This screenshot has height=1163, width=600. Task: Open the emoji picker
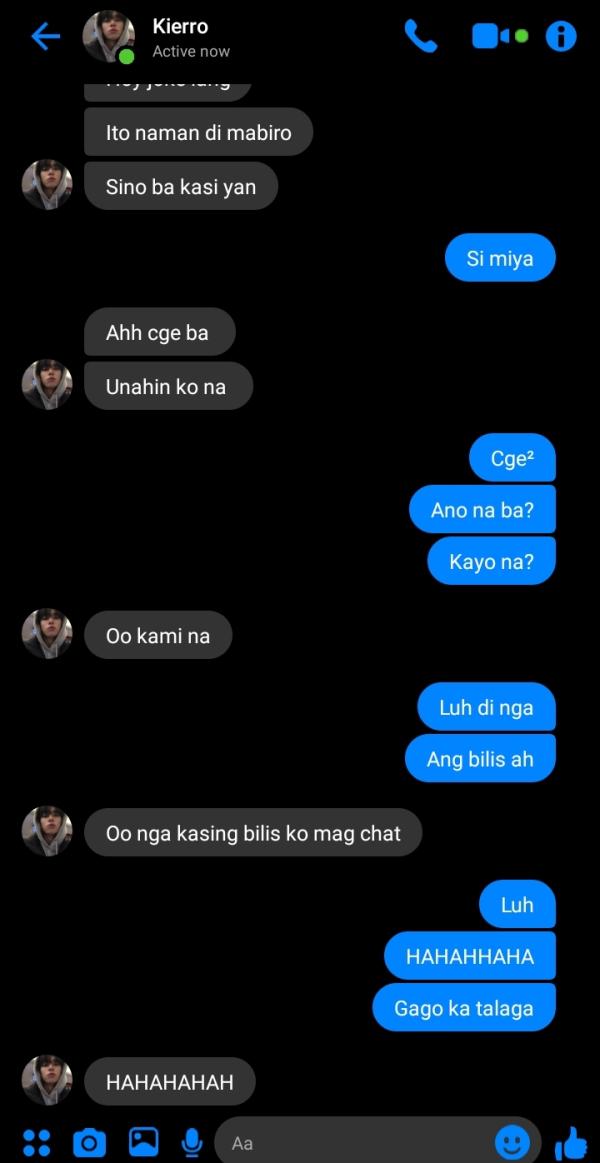point(512,1141)
